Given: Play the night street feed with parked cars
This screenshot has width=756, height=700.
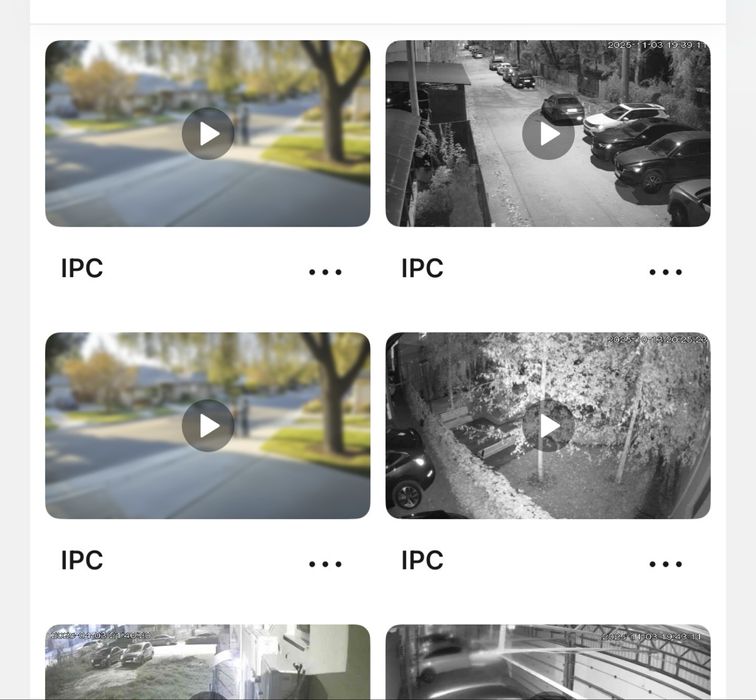Looking at the screenshot, I should [x=548, y=134].
